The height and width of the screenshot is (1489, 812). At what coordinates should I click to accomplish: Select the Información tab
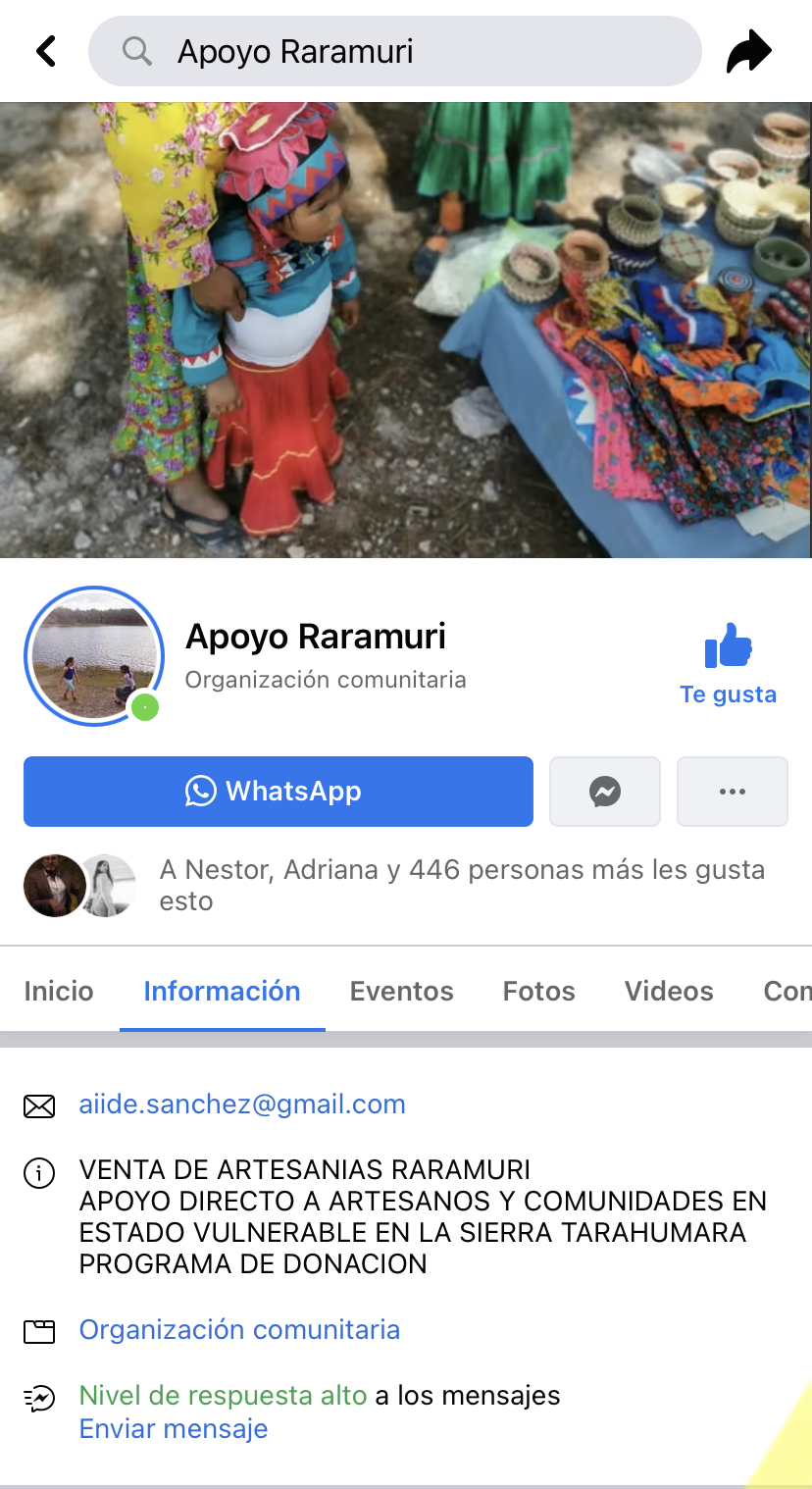222,991
